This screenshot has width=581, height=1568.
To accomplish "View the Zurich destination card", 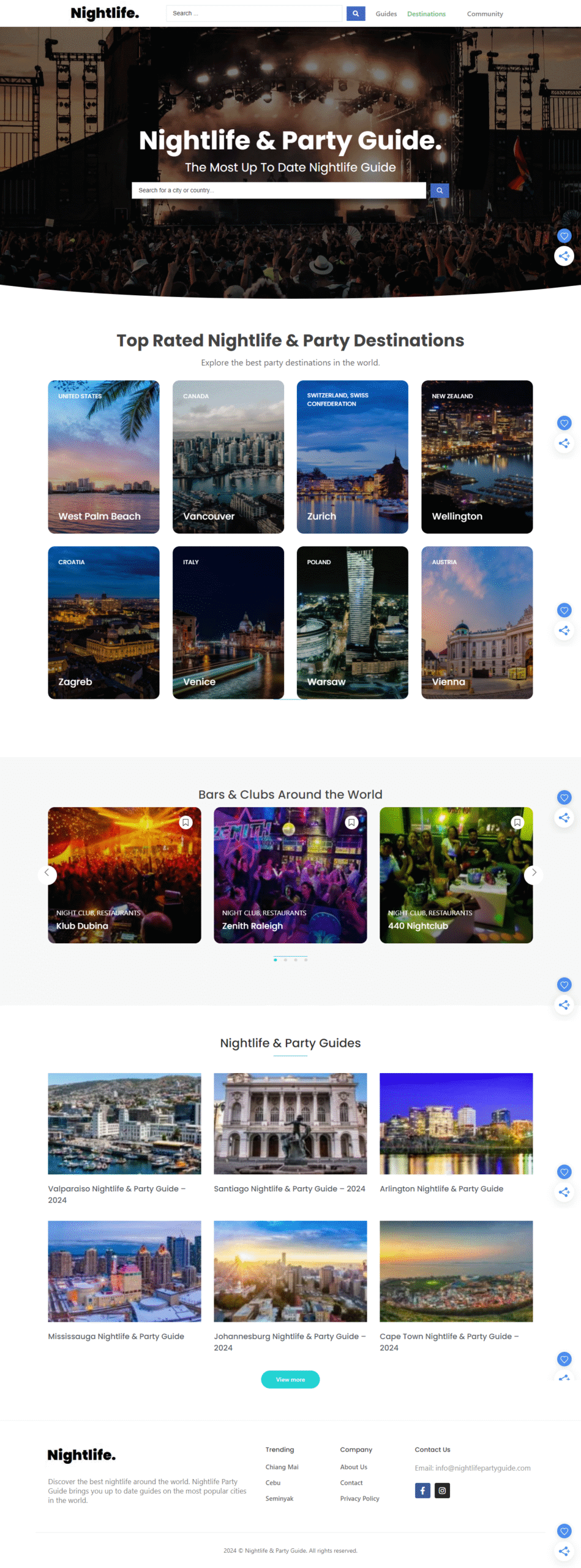I will [352, 456].
